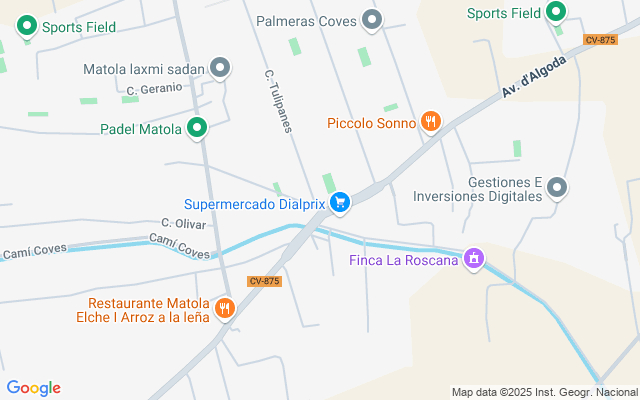Select the Piccolo Sonno restaurant marker

pyautogui.click(x=431, y=122)
